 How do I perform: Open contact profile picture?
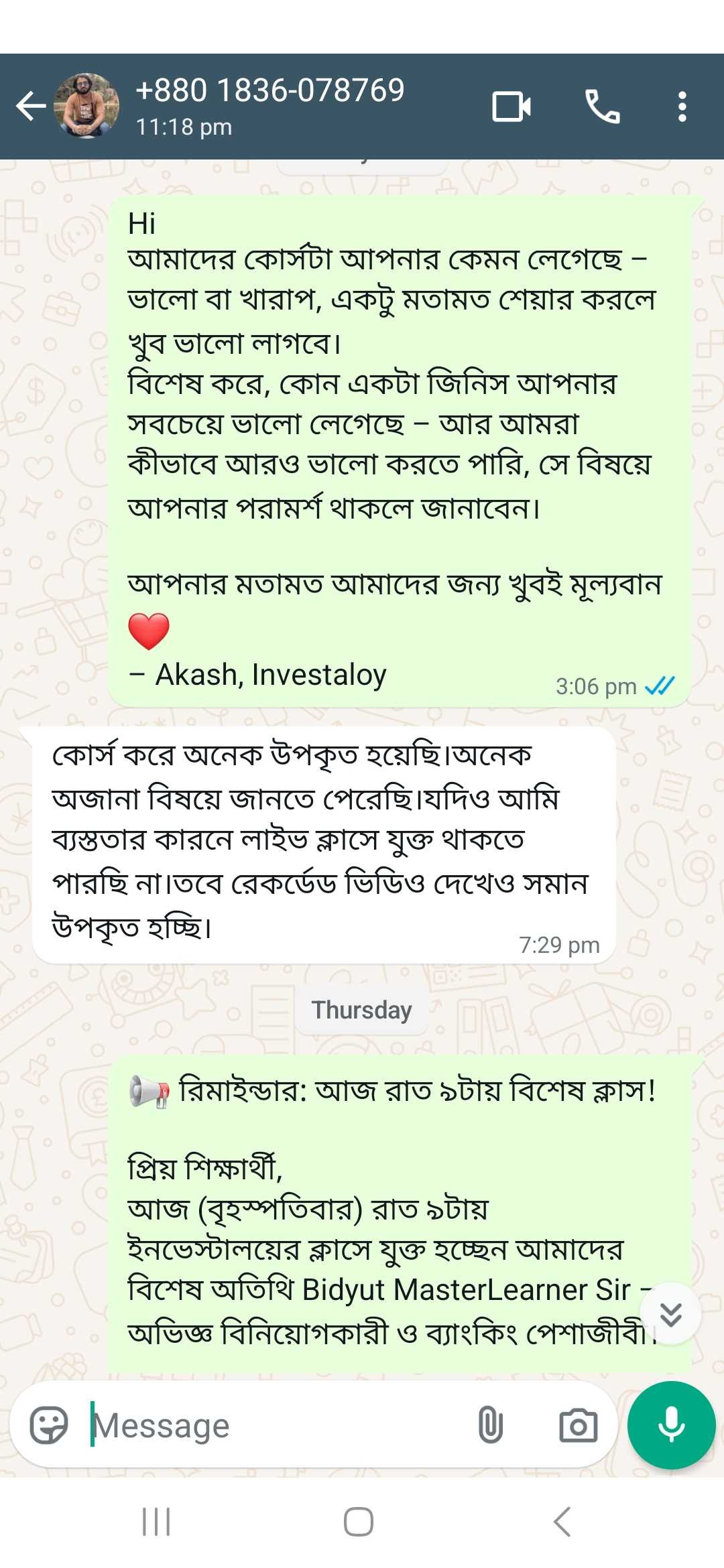86,106
